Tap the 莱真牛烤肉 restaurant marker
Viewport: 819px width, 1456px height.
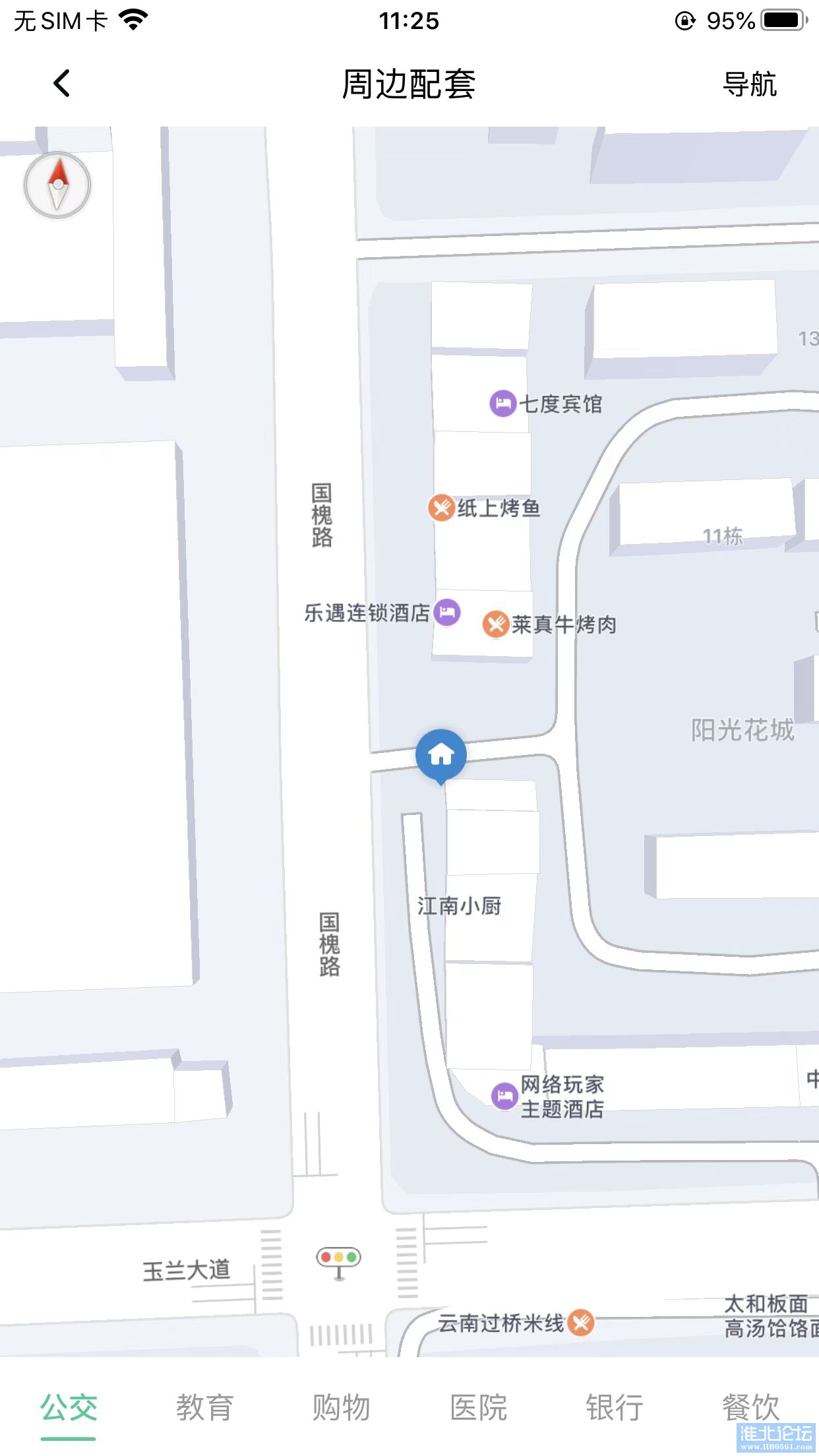496,624
